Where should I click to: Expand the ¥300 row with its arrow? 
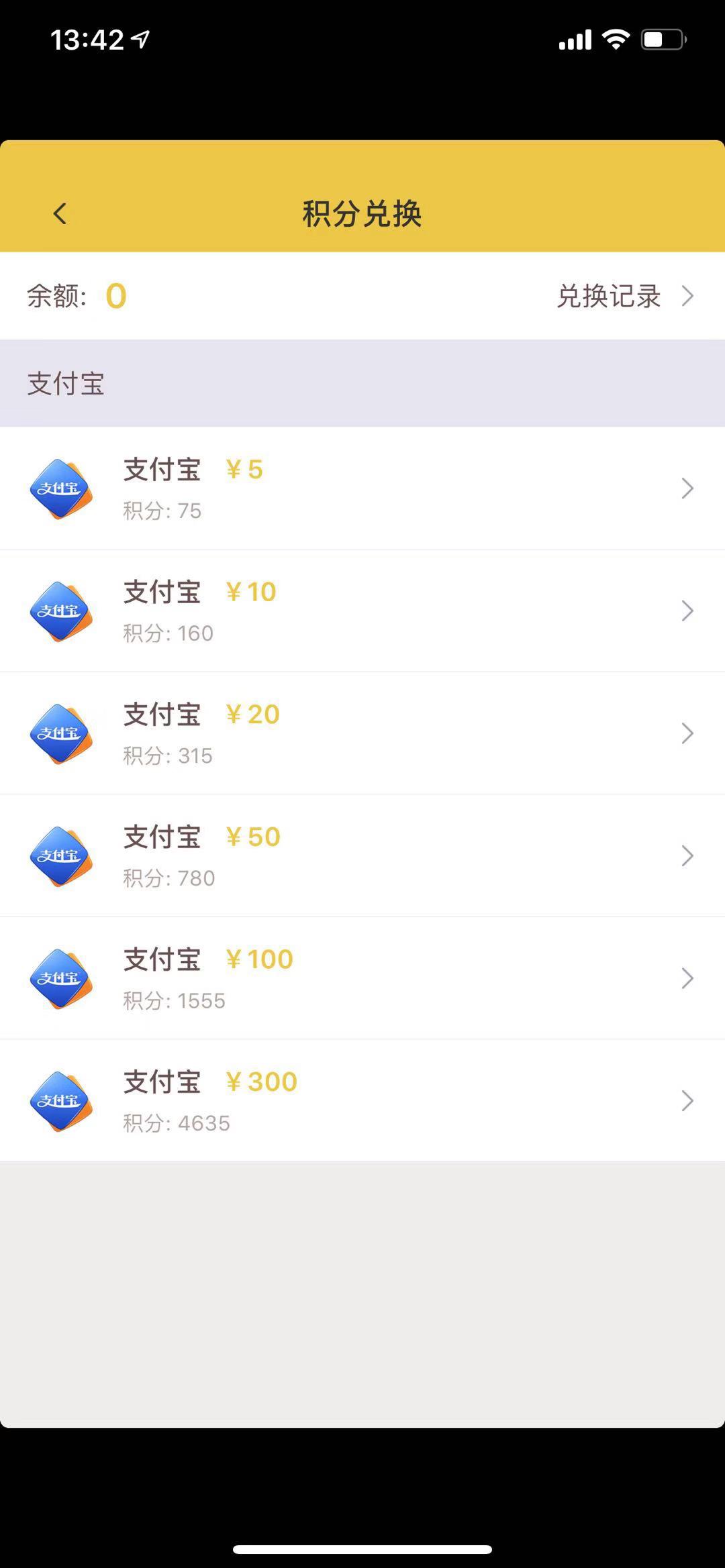687,1101
